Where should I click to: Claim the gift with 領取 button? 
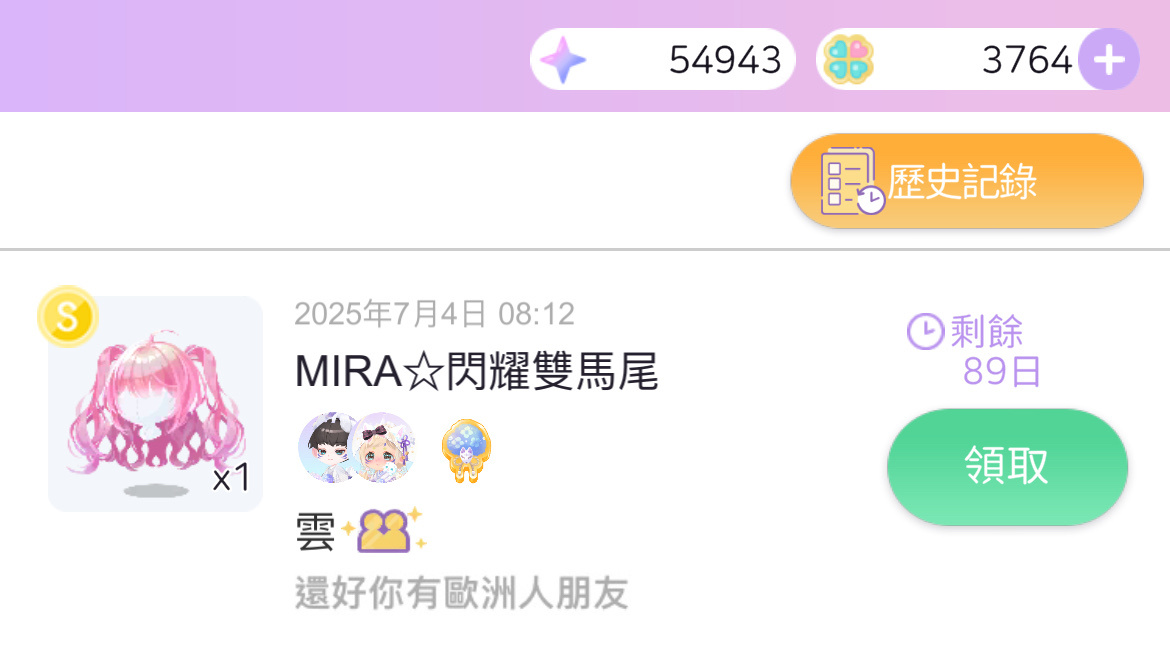pyautogui.click(x=1007, y=466)
